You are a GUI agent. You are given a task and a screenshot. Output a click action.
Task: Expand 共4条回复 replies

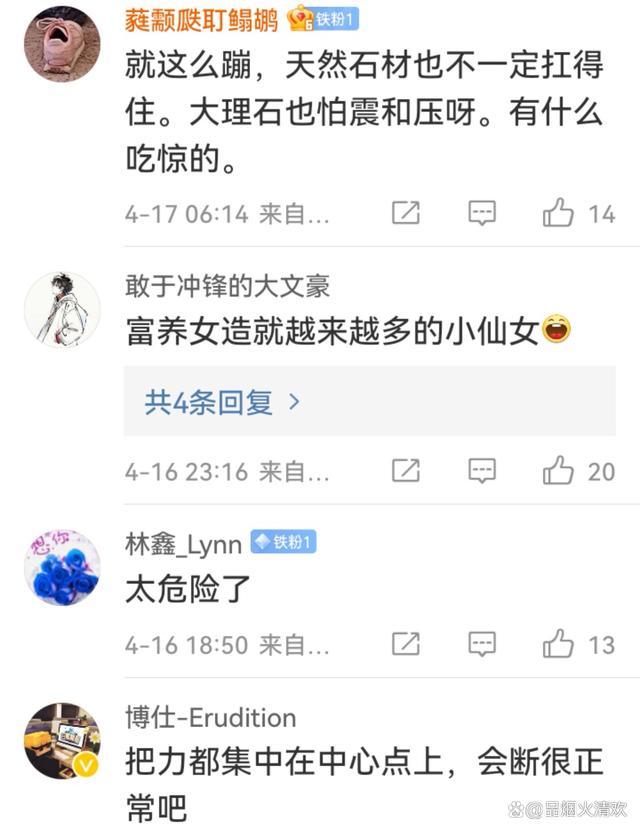pyautogui.click(x=222, y=402)
